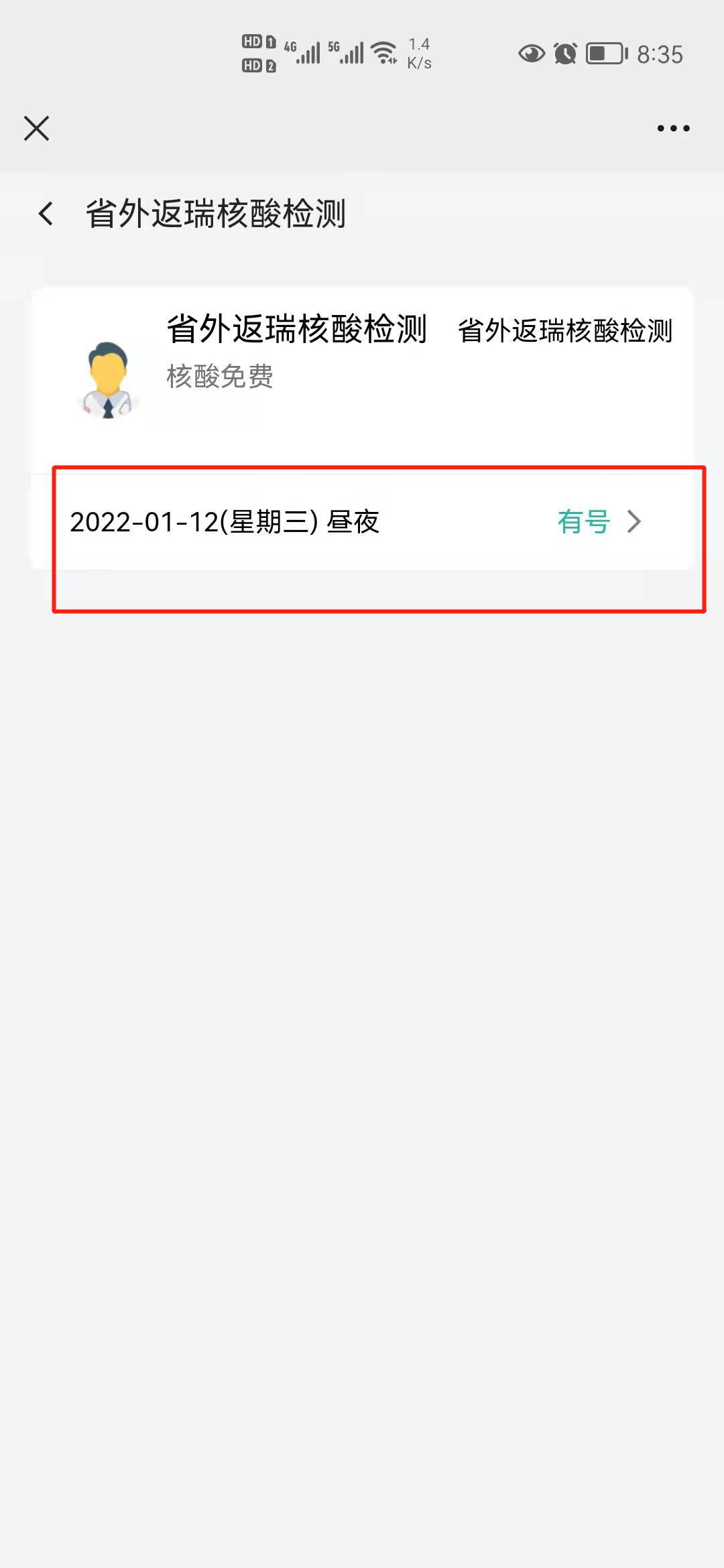Close the mini program page
Viewport: 724px width, 1568px height.
pos(37,128)
